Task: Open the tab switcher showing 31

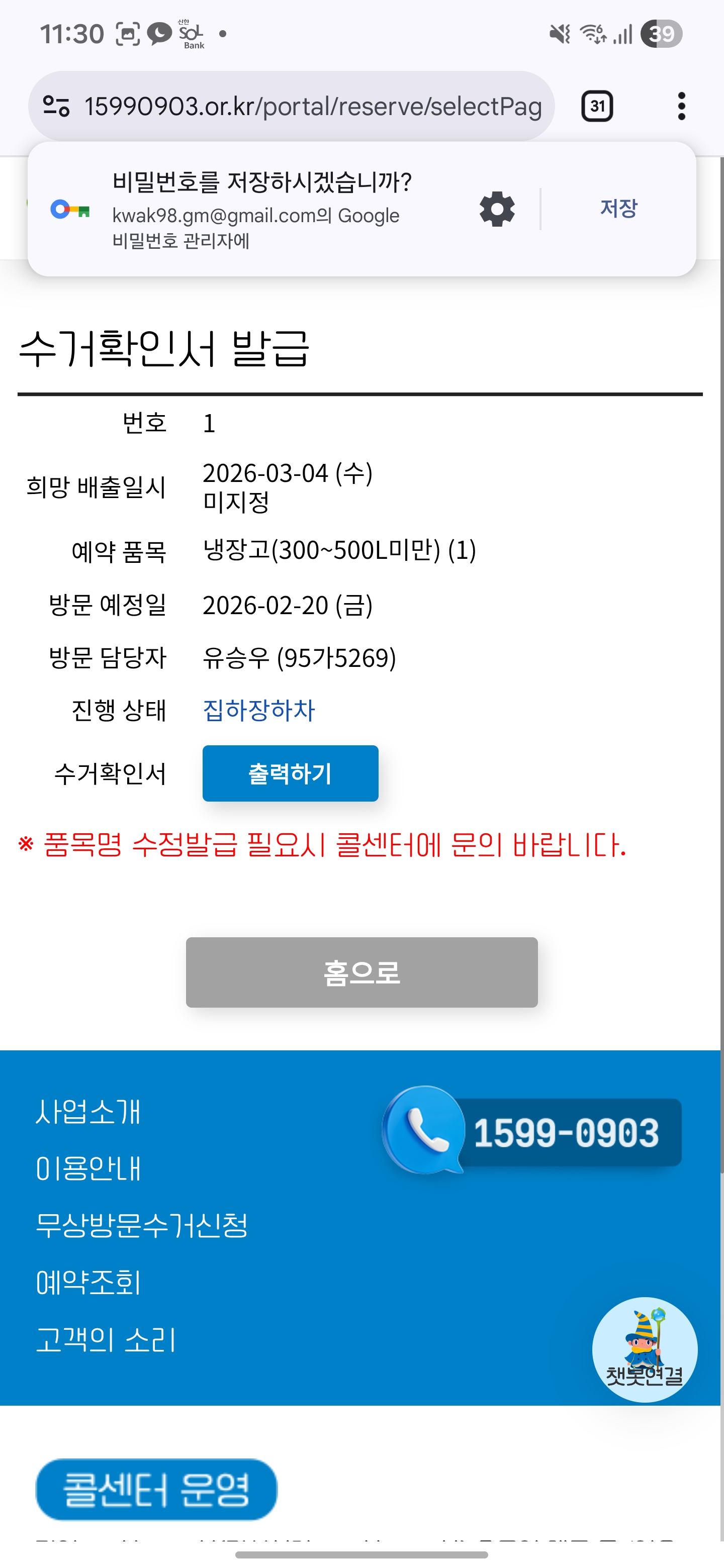Action: click(x=597, y=107)
